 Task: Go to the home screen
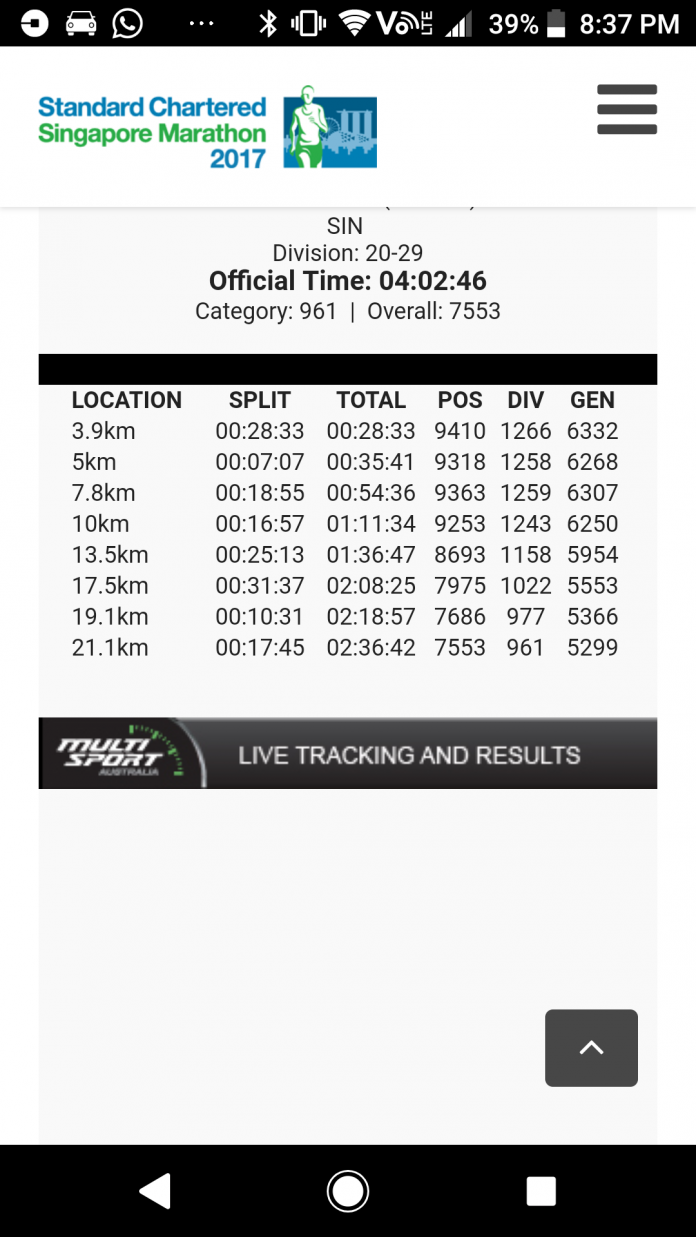coord(348,1190)
